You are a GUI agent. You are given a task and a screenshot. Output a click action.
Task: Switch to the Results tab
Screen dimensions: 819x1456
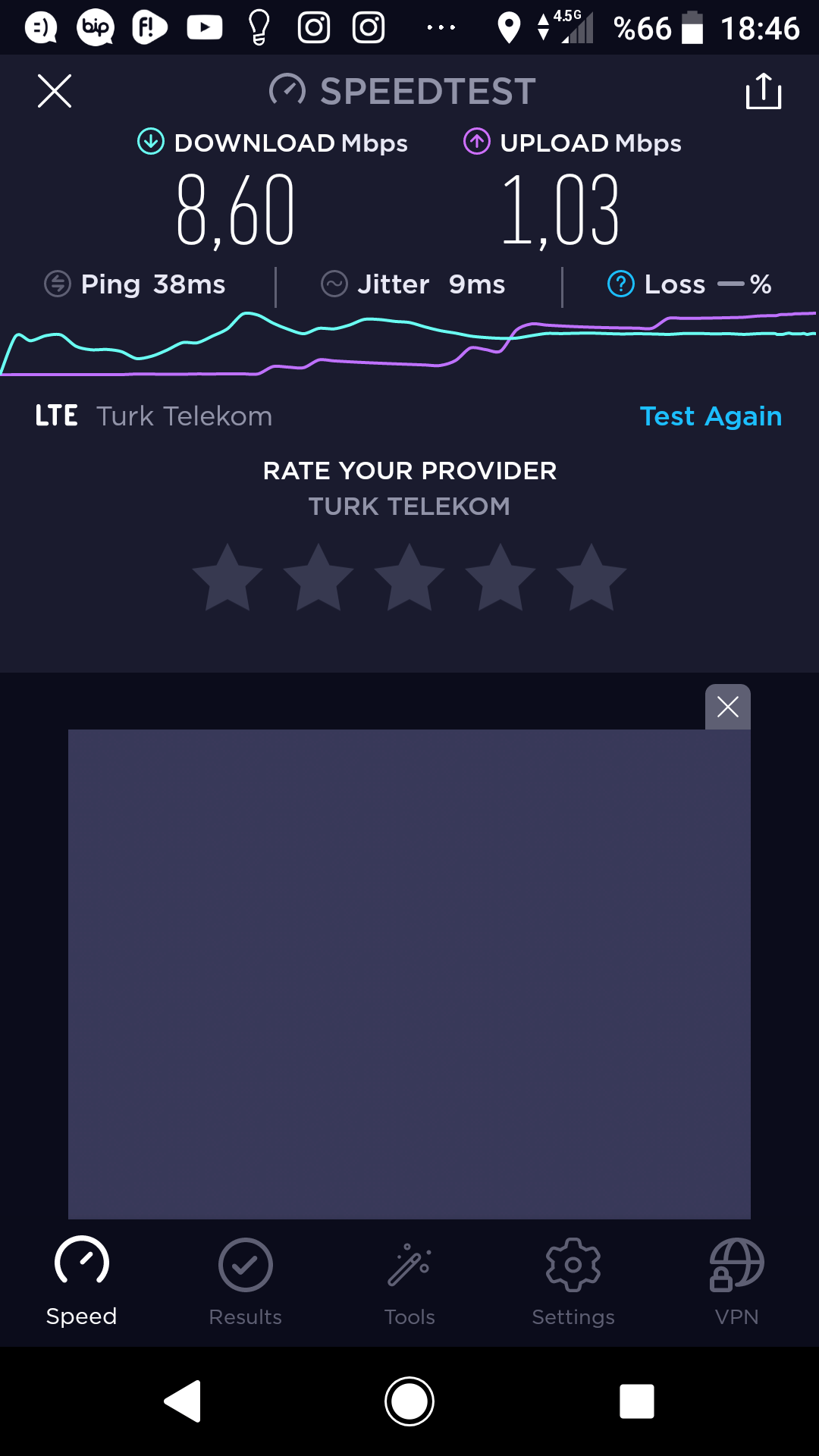coord(246,1282)
